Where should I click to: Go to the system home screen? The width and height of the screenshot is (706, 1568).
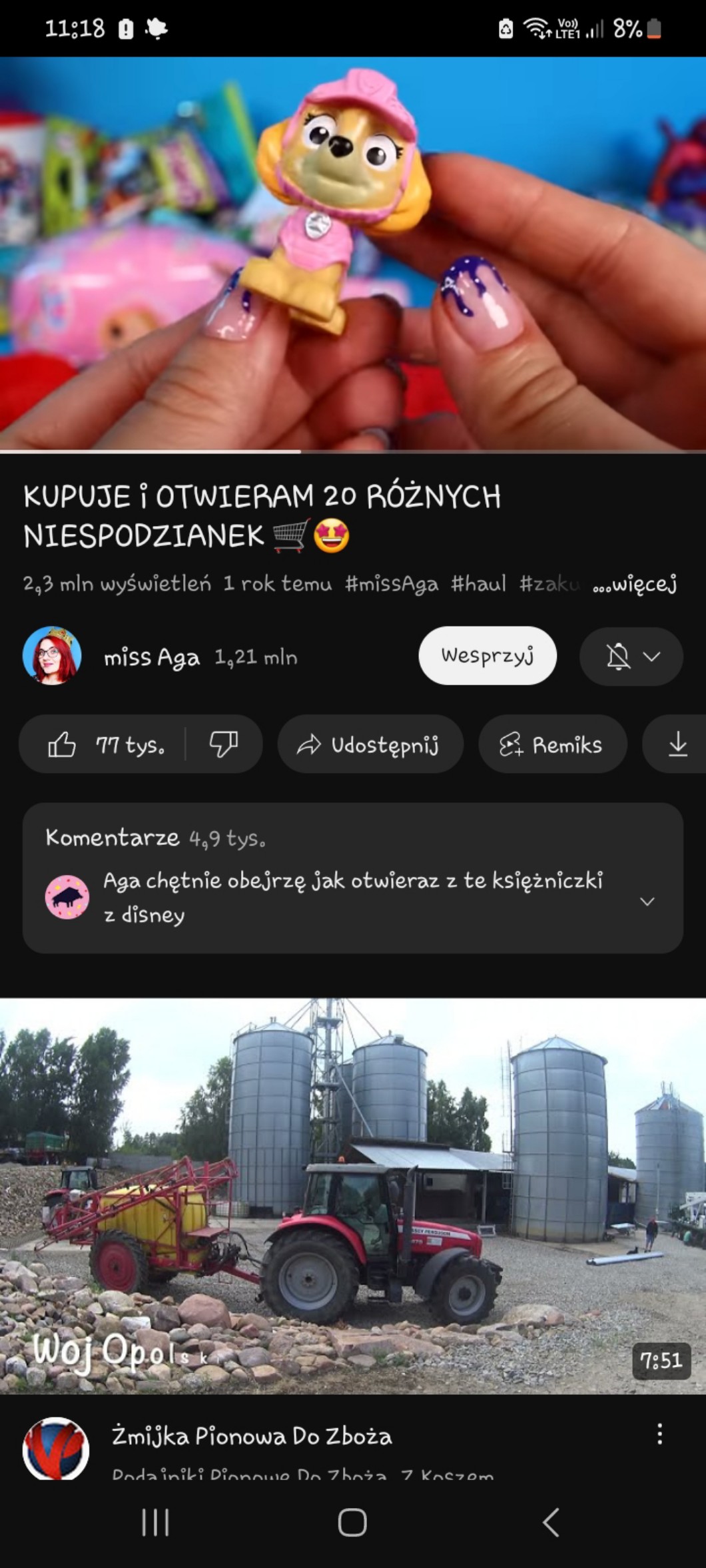pos(352,1523)
